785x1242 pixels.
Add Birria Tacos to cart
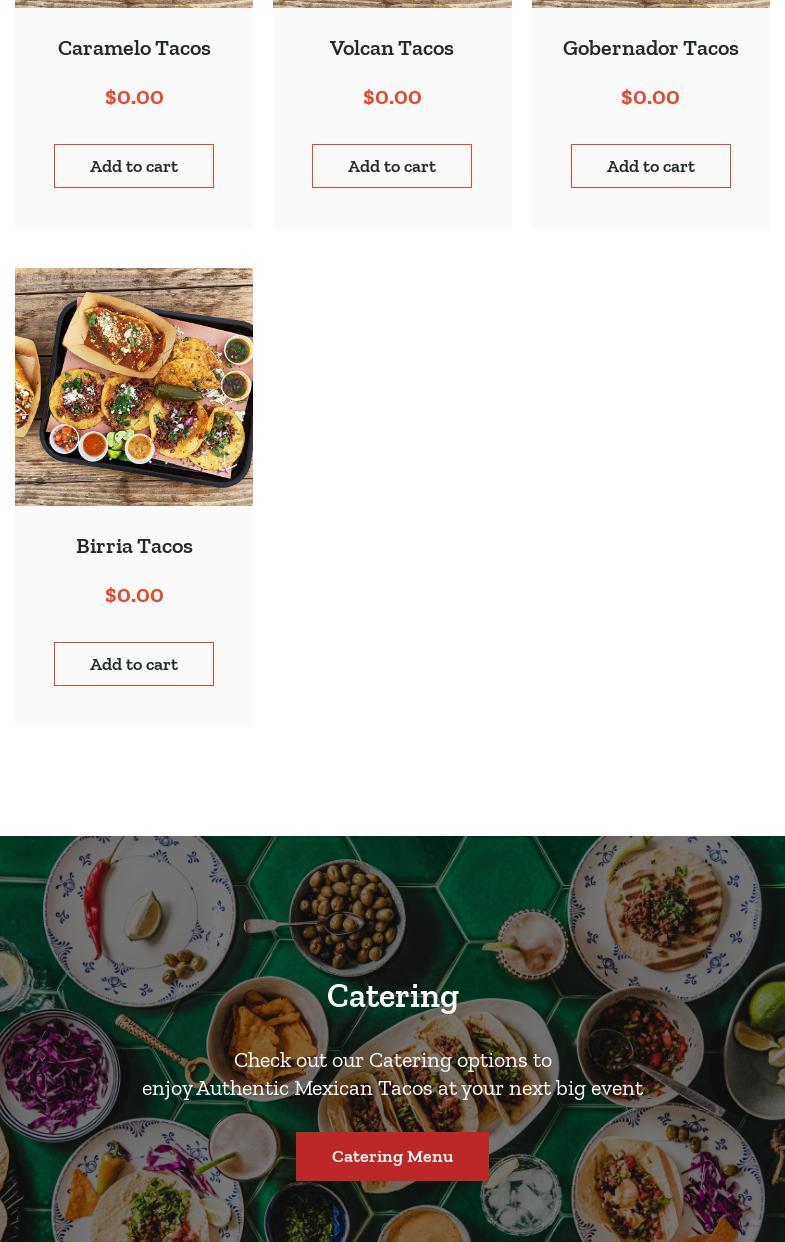134,664
